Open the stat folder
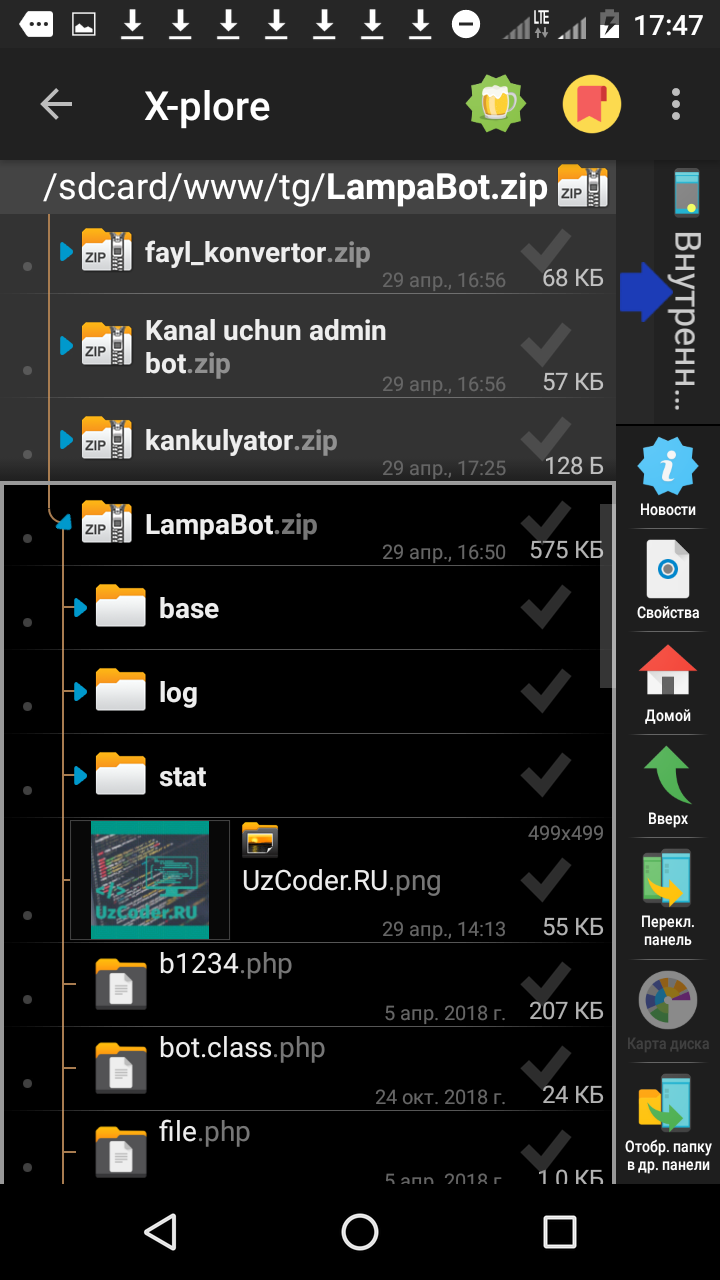Image resolution: width=720 pixels, height=1280 pixels. (182, 777)
